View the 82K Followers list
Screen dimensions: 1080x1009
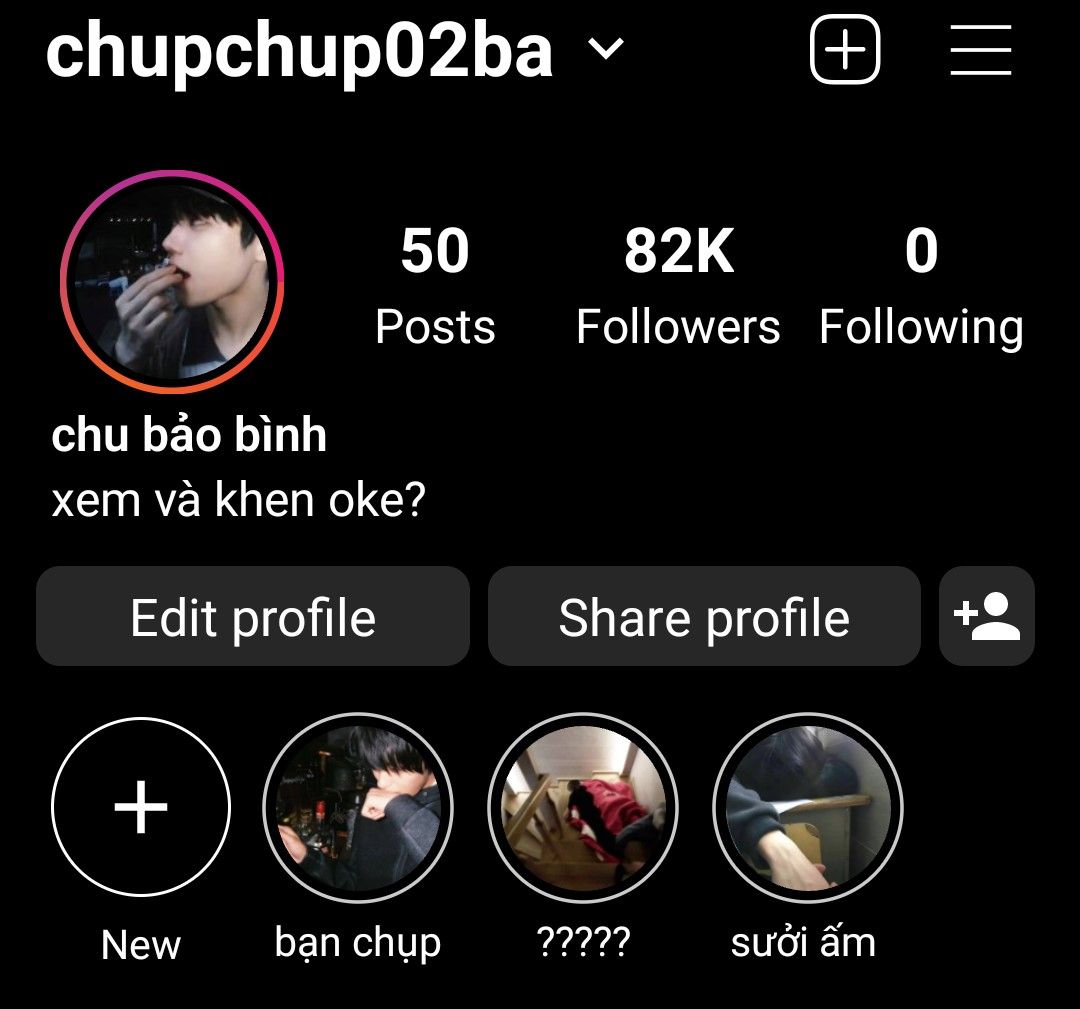(678, 283)
